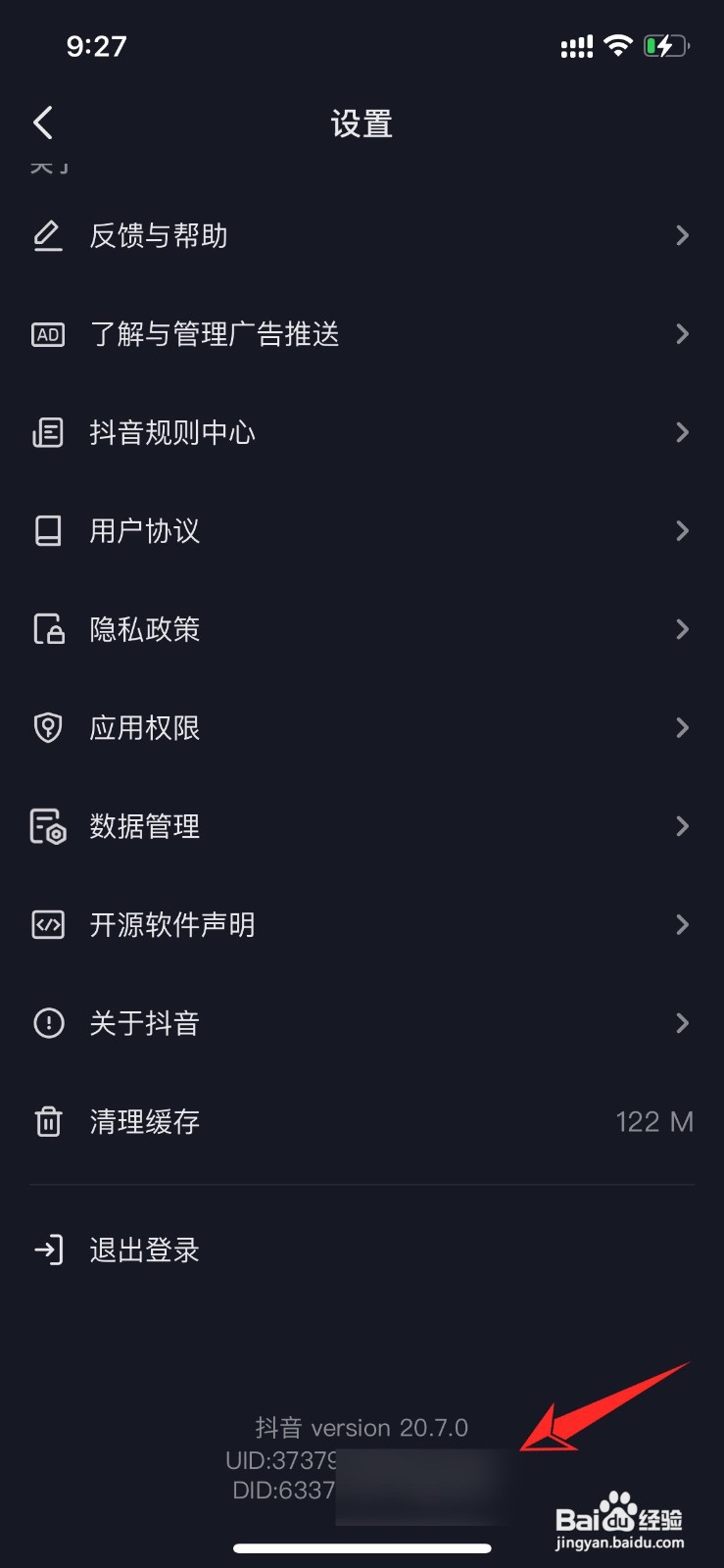Screen dimensions: 724x1568
Task: Click the 122 M cache size text
Action: pos(654,1121)
